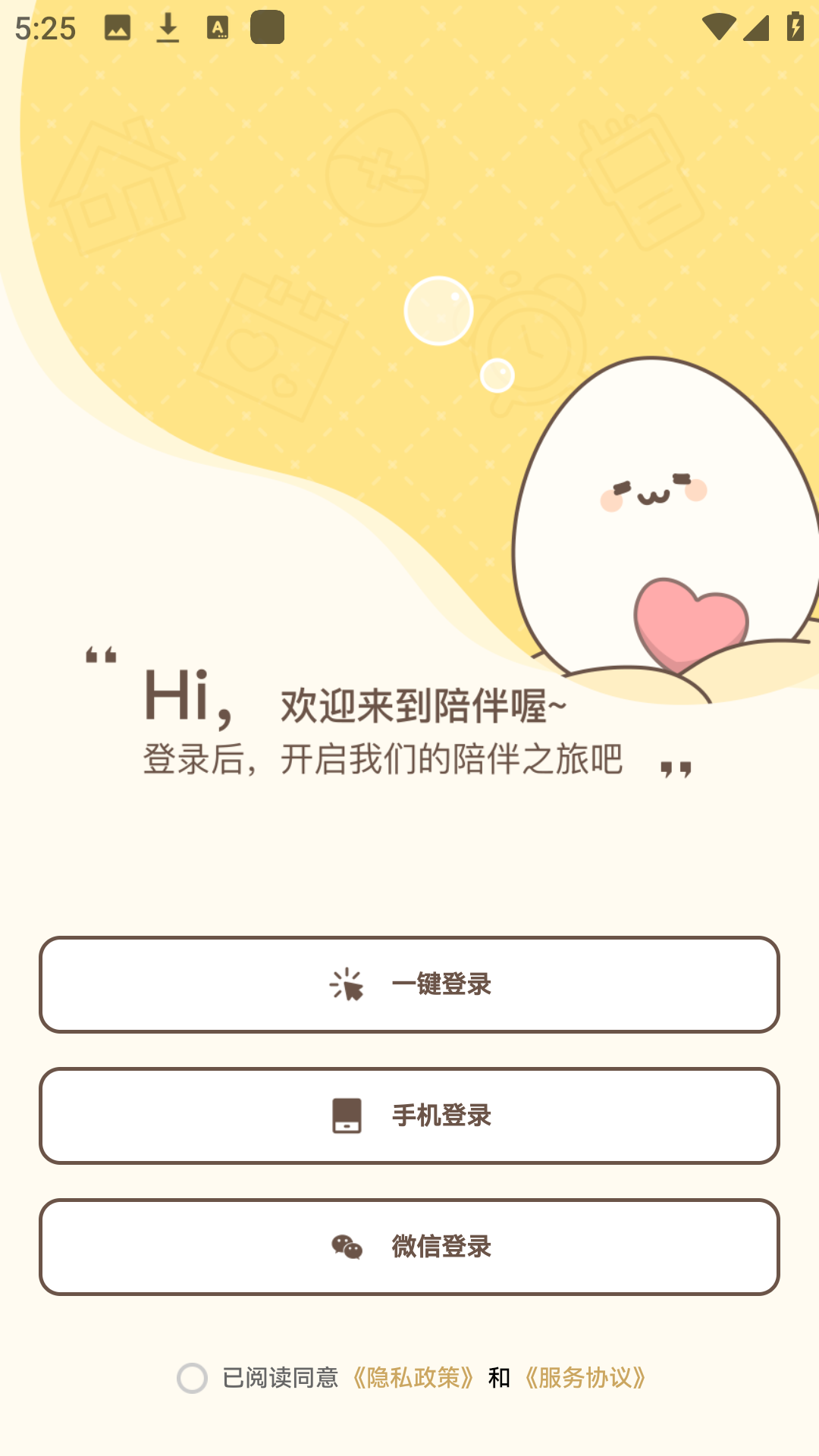
Task: Choose 手机登录 phone login
Action: coord(409,1116)
